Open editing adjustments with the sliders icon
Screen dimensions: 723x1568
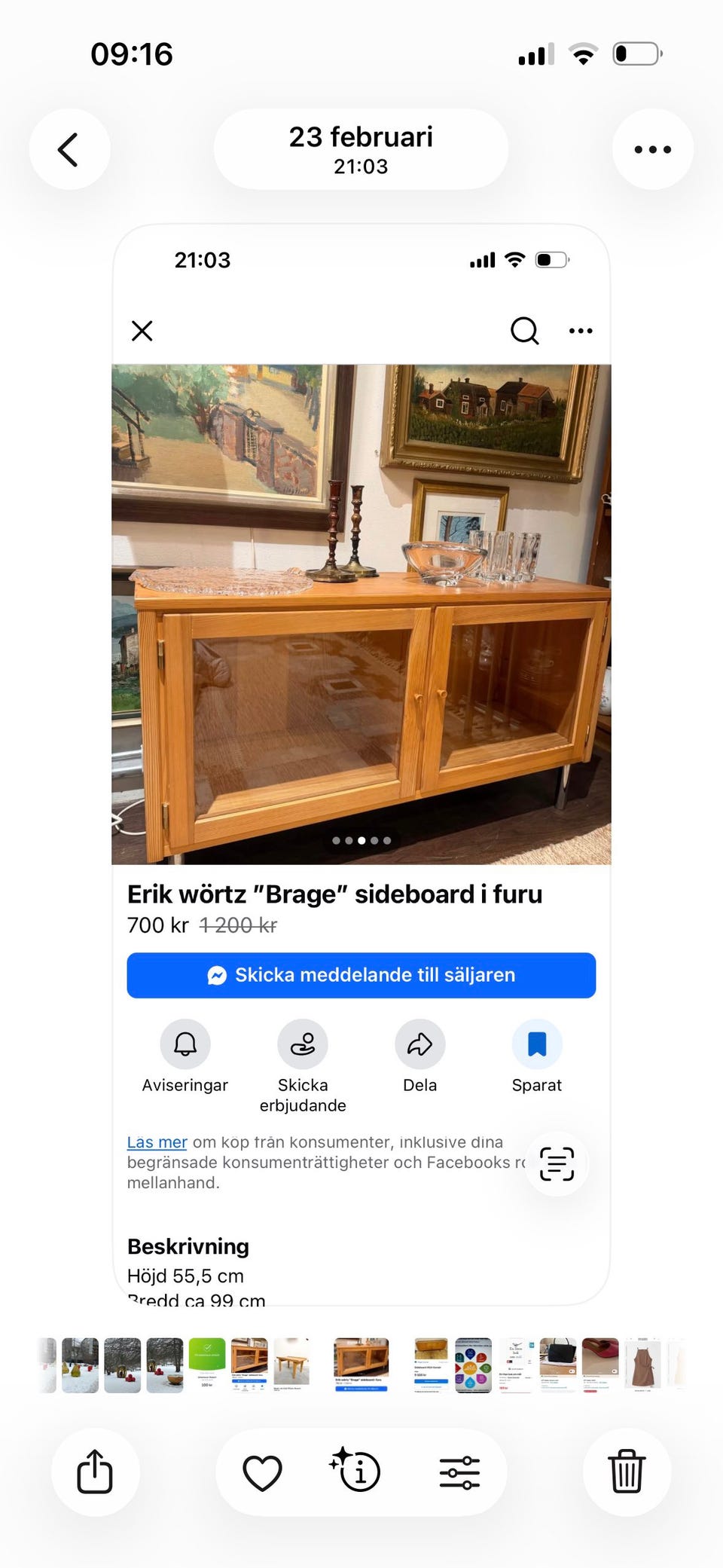[460, 1472]
